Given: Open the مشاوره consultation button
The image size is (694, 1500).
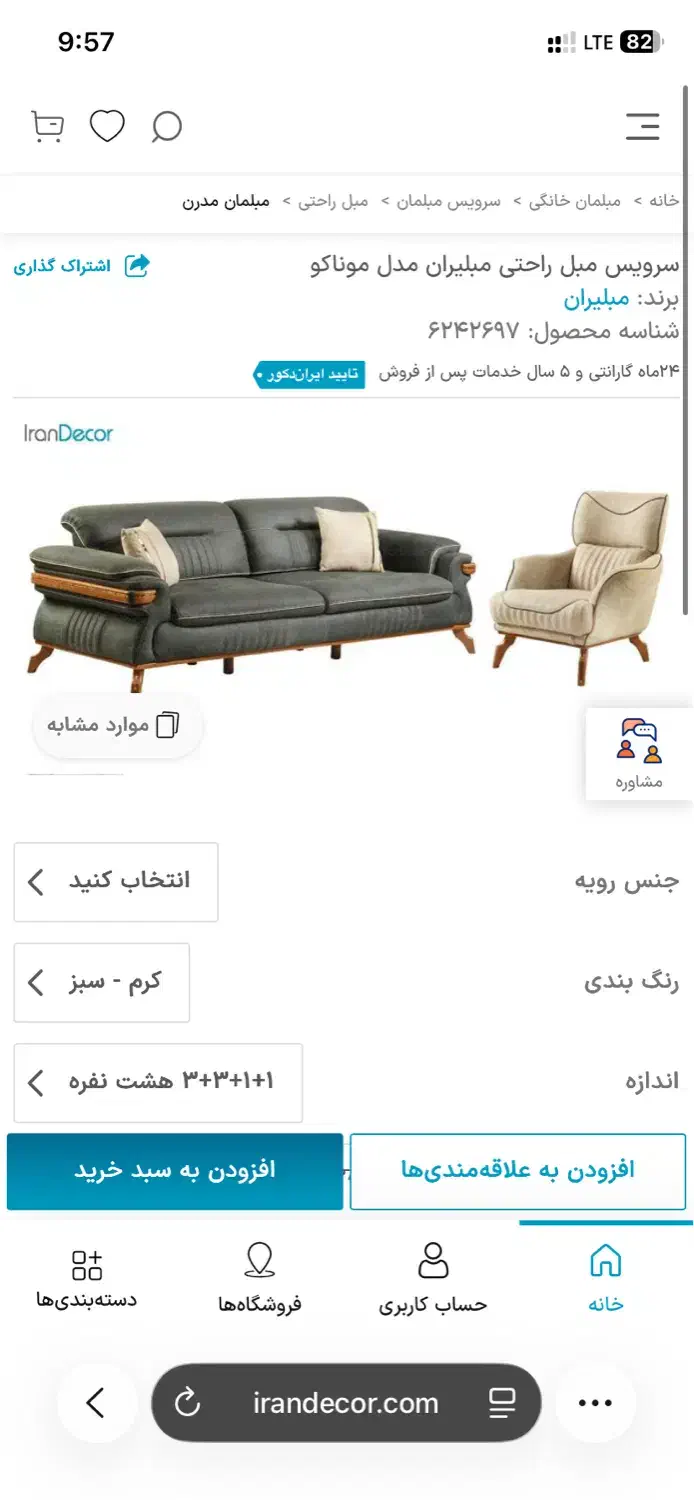Looking at the screenshot, I should (638, 754).
